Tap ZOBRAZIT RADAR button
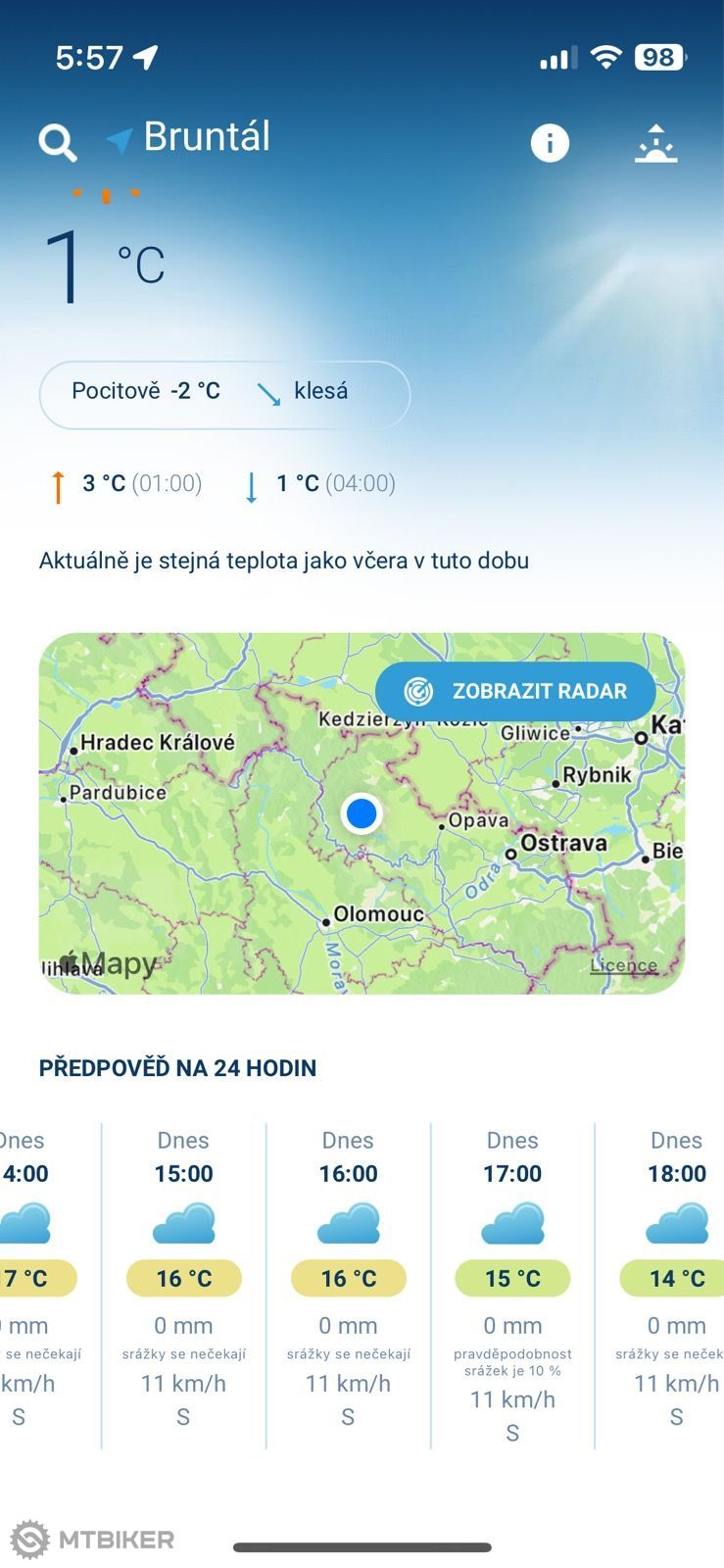The image size is (724, 1568). [515, 691]
